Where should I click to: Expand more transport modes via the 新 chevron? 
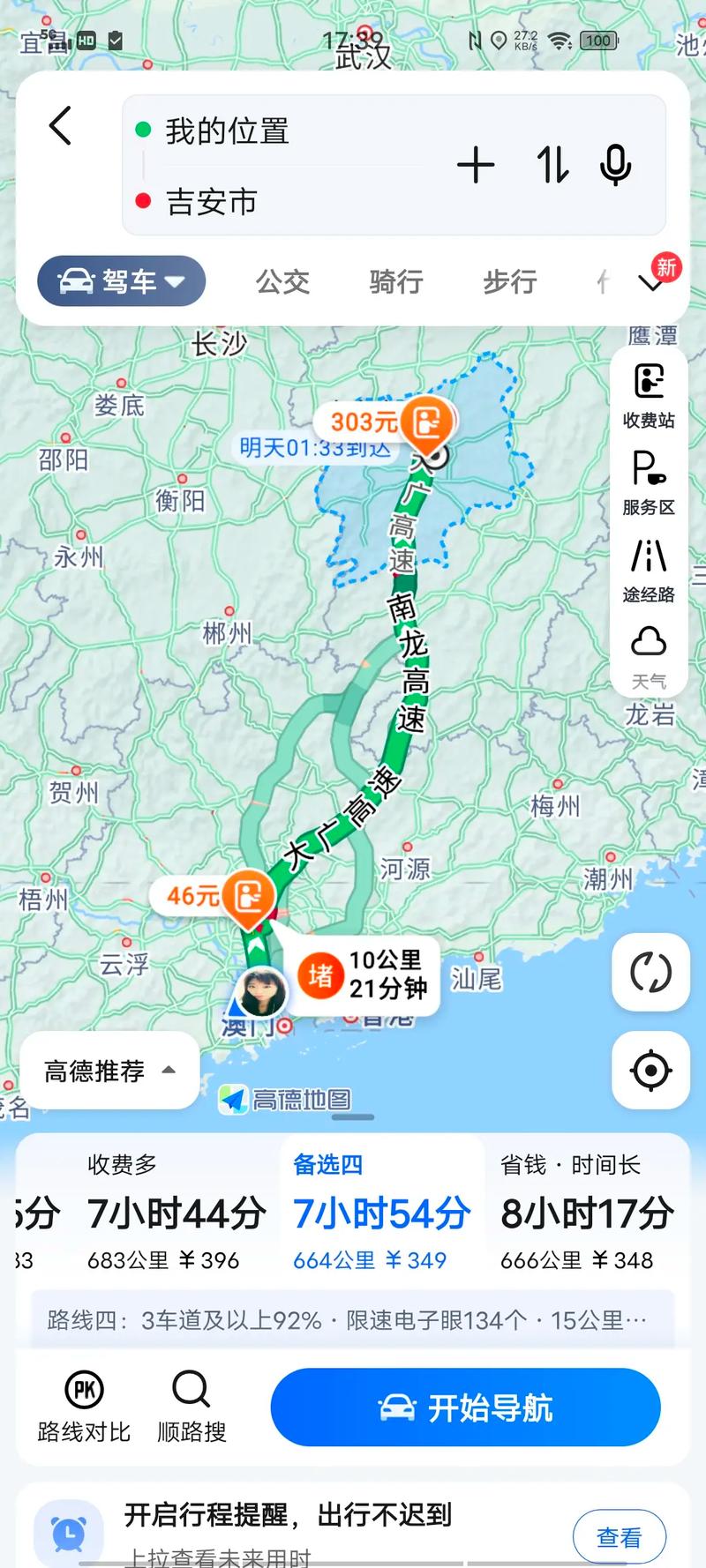click(651, 280)
